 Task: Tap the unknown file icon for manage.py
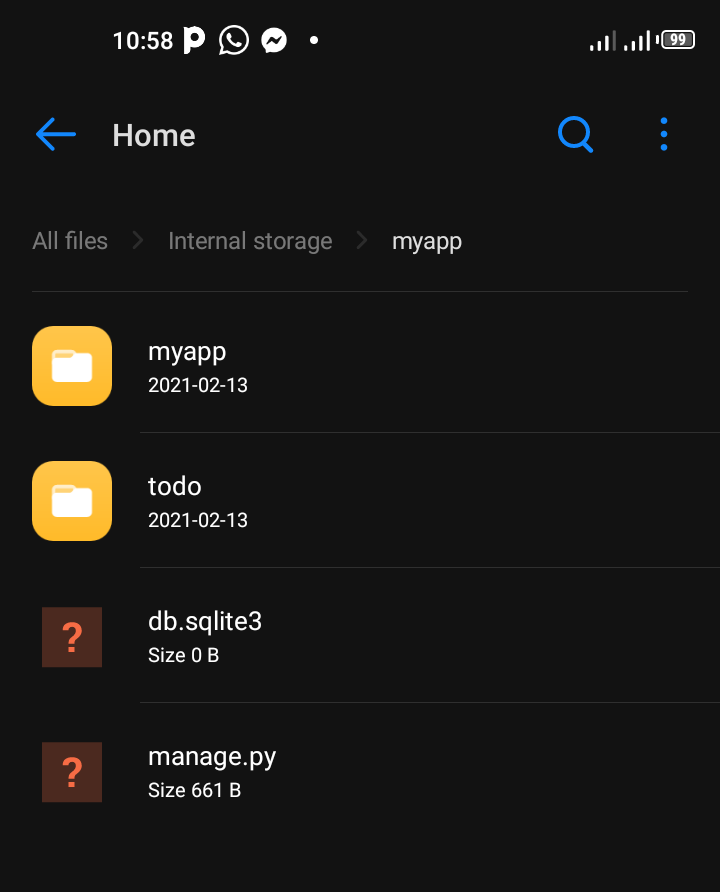(71, 772)
